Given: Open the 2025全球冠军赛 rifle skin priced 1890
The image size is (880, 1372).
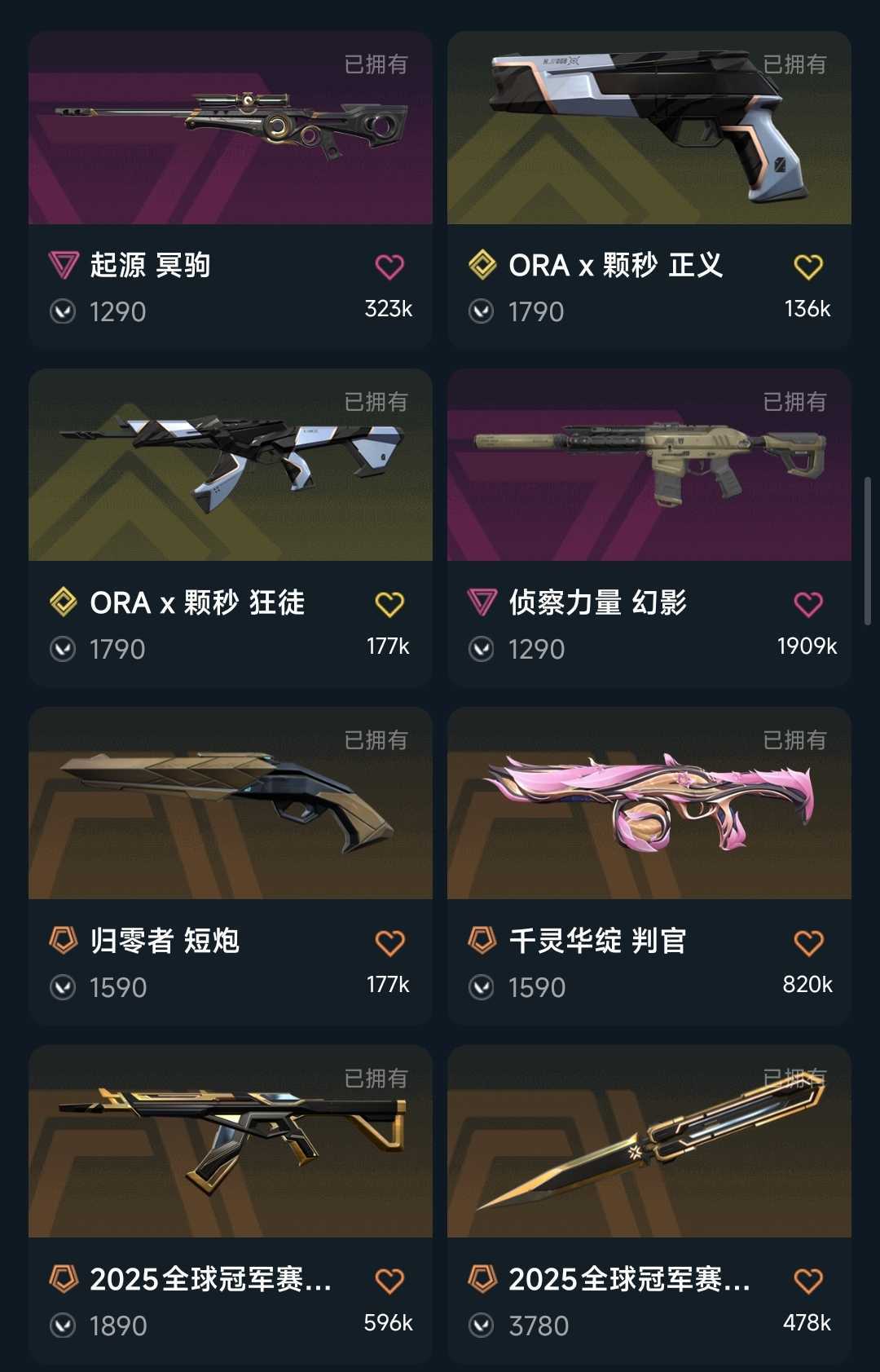Looking at the screenshot, I should (x=230, y=1141).
